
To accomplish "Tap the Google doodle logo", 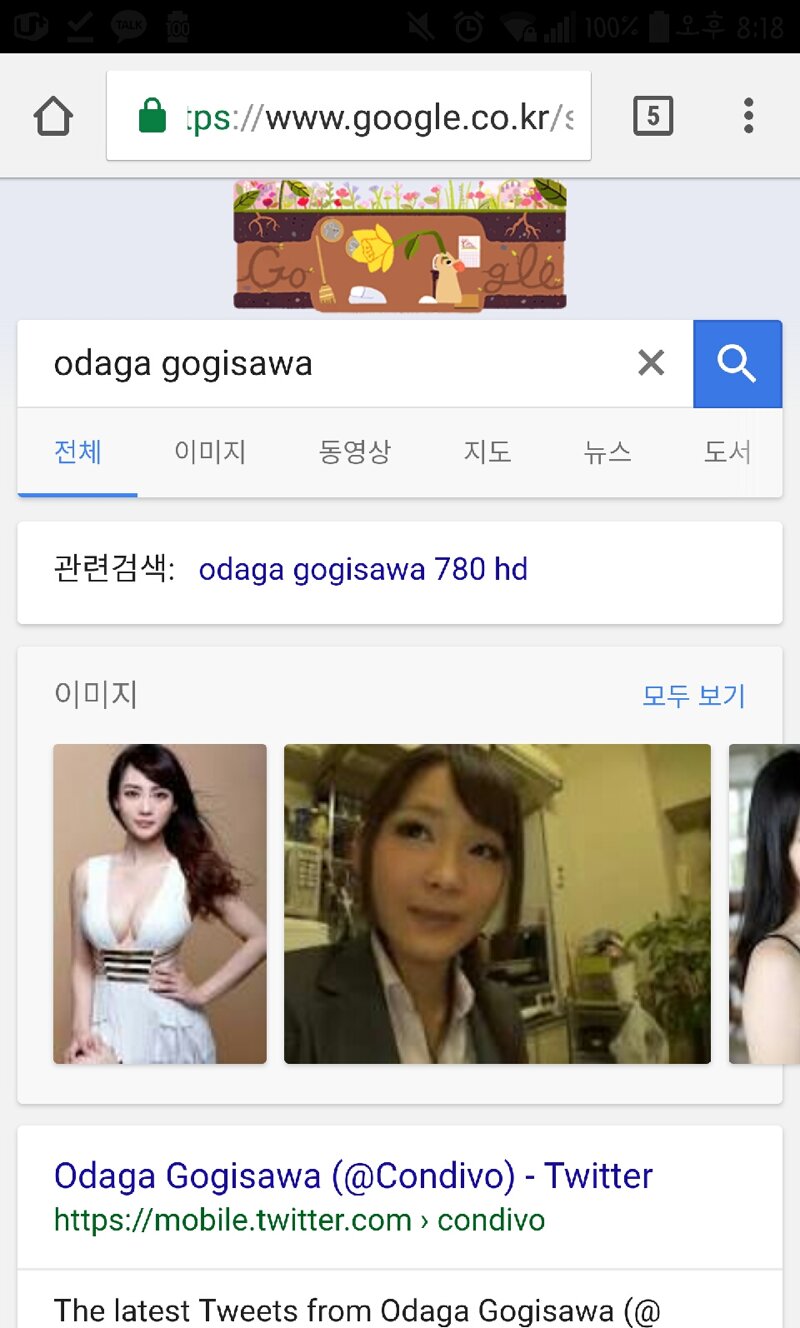I will pyautogui.click(x=400, y=246).
